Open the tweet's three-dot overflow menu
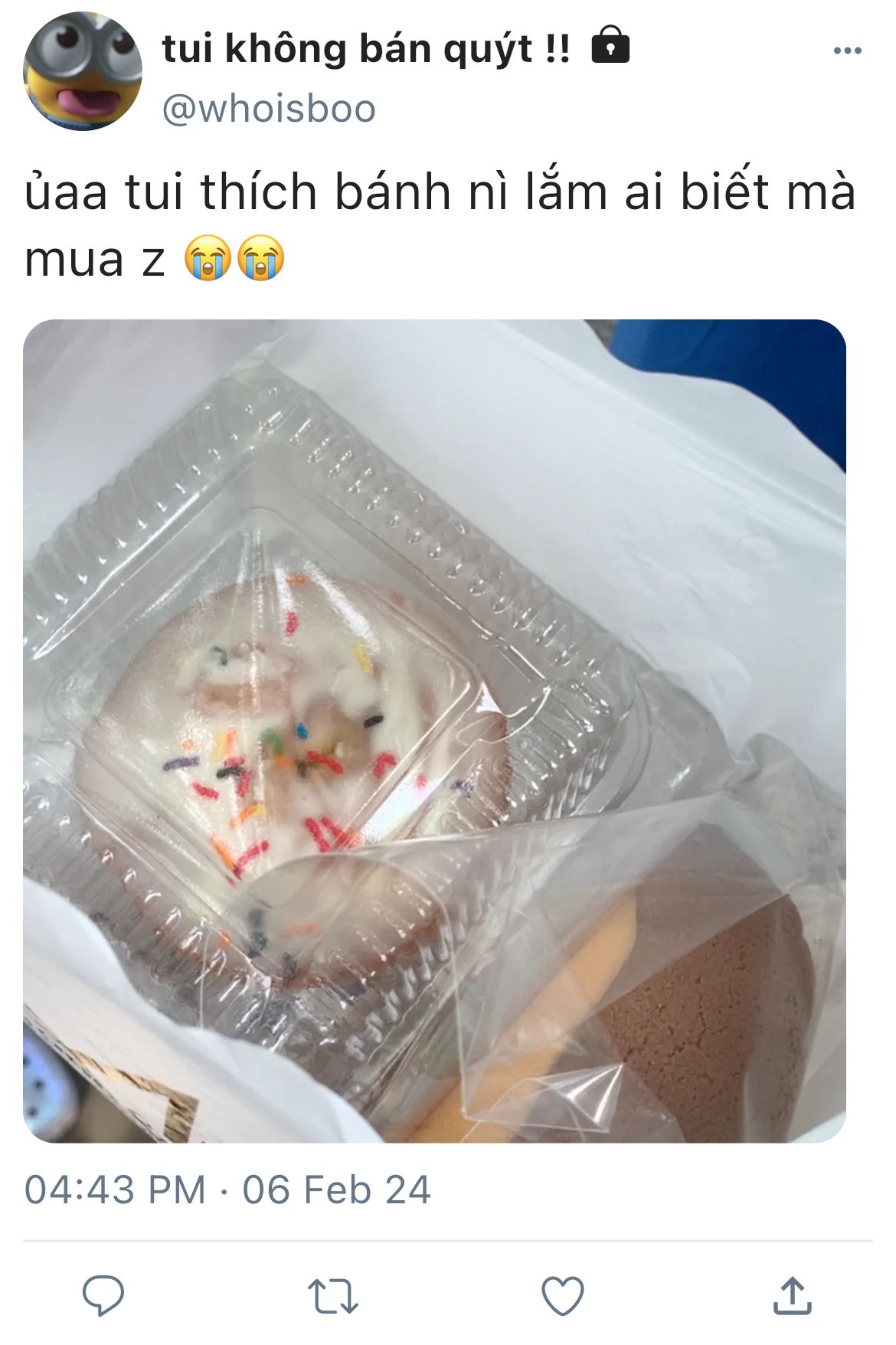This screenshot has height=1345, width=896. tap(847, 51)
